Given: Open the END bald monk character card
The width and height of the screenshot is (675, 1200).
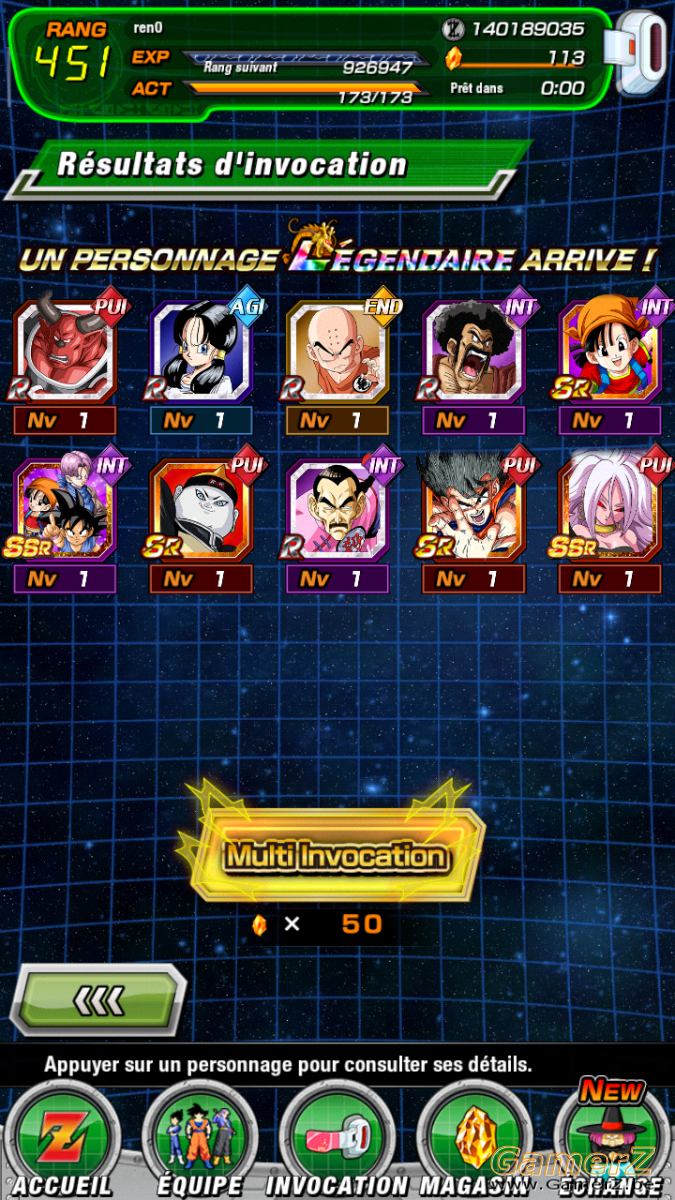Looking at the screenshot, I should [337, 353].
